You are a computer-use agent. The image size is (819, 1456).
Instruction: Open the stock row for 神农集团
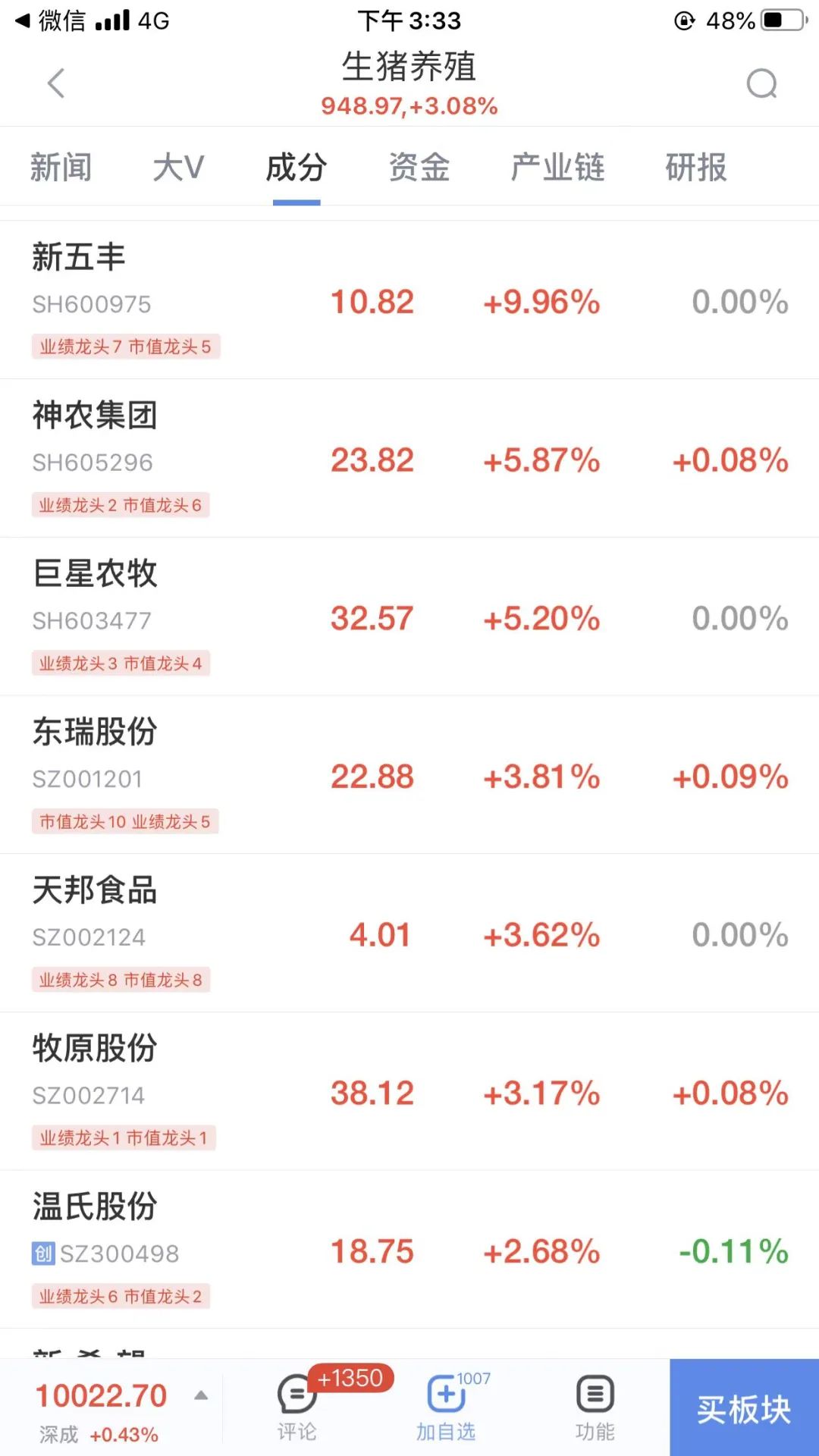[x=409, y=459]
